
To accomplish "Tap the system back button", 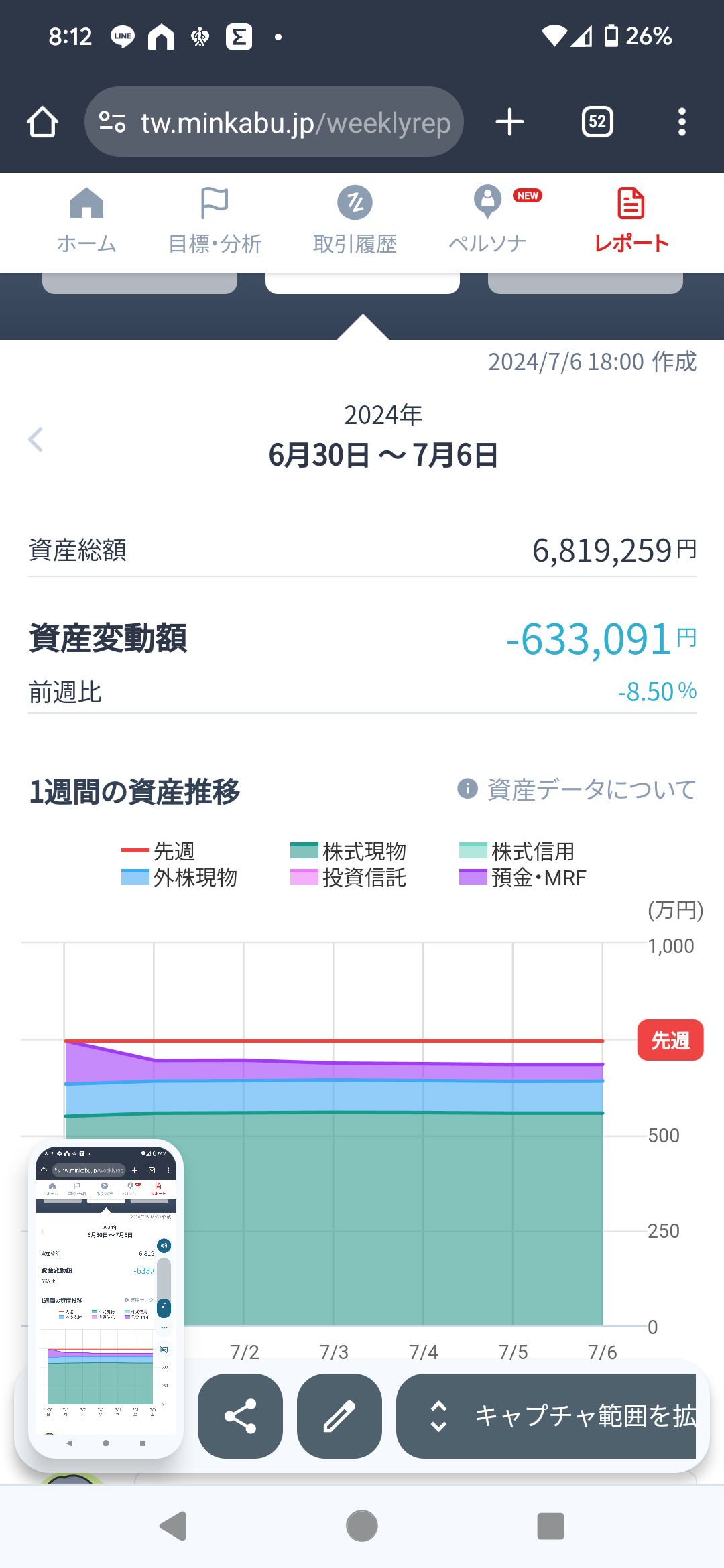I will click(173, 1526).
